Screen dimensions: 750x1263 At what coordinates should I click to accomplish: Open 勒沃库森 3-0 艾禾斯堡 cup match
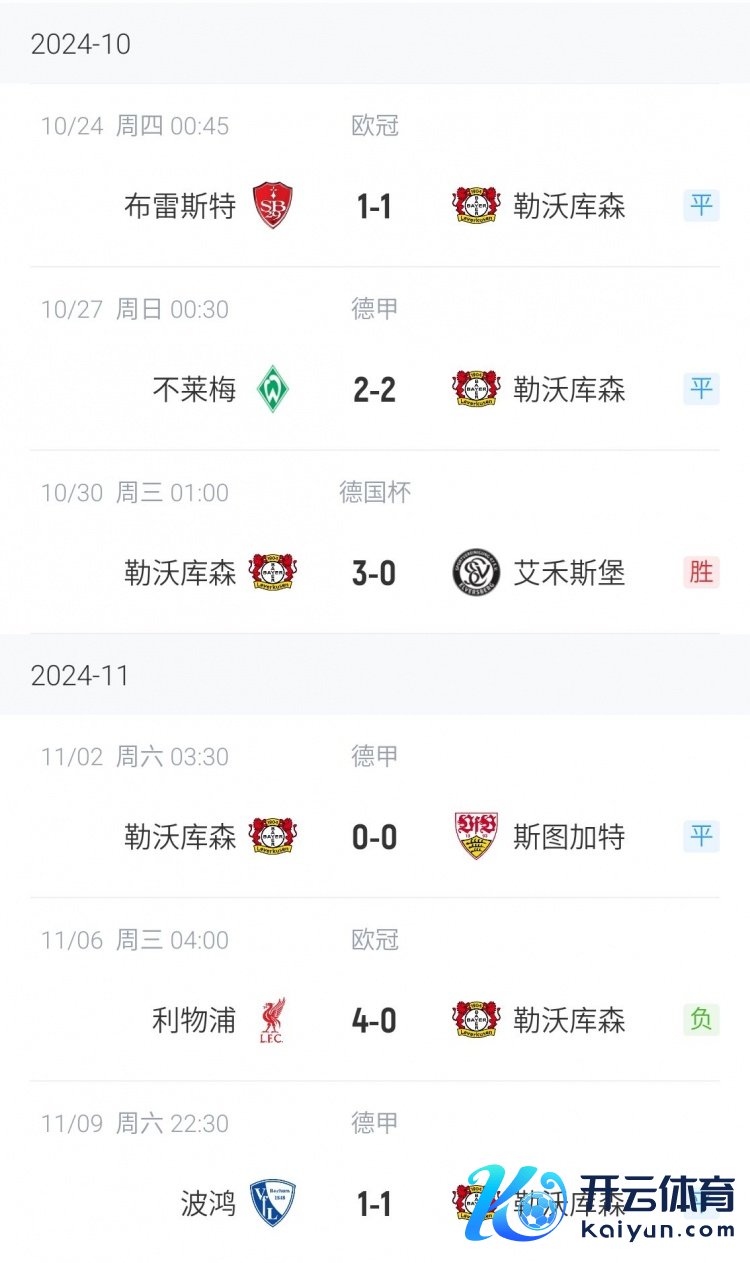375,542
